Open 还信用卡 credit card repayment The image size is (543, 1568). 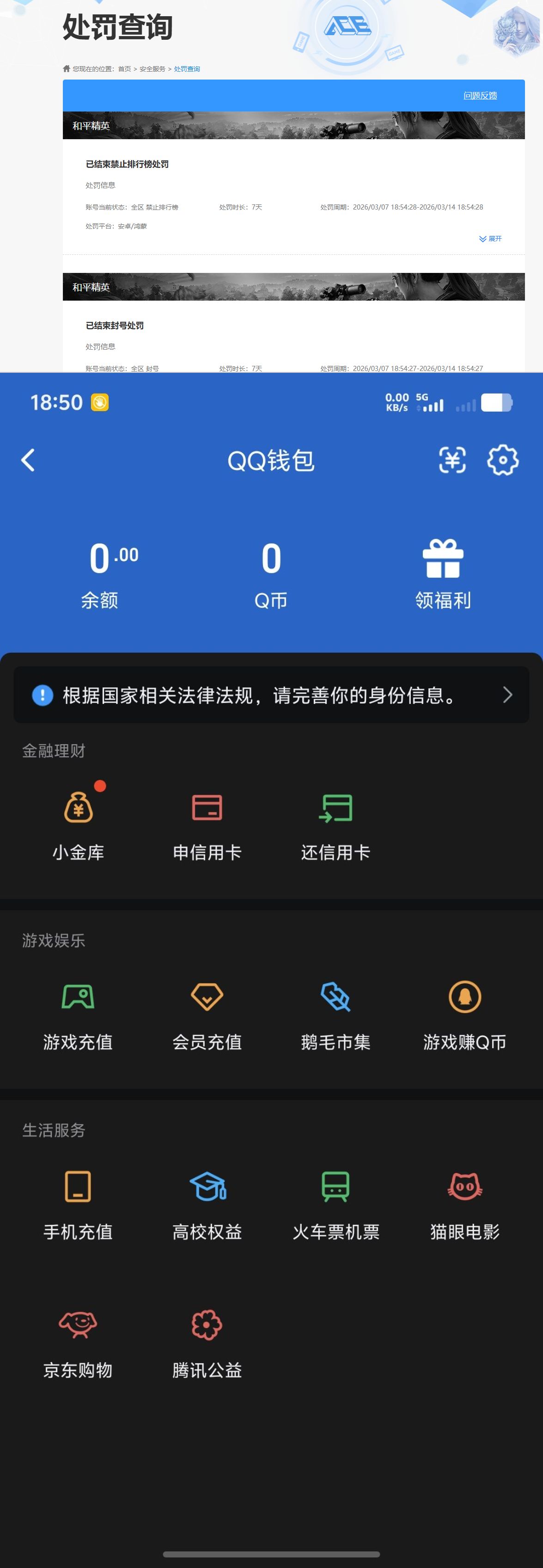click(335, 822)
